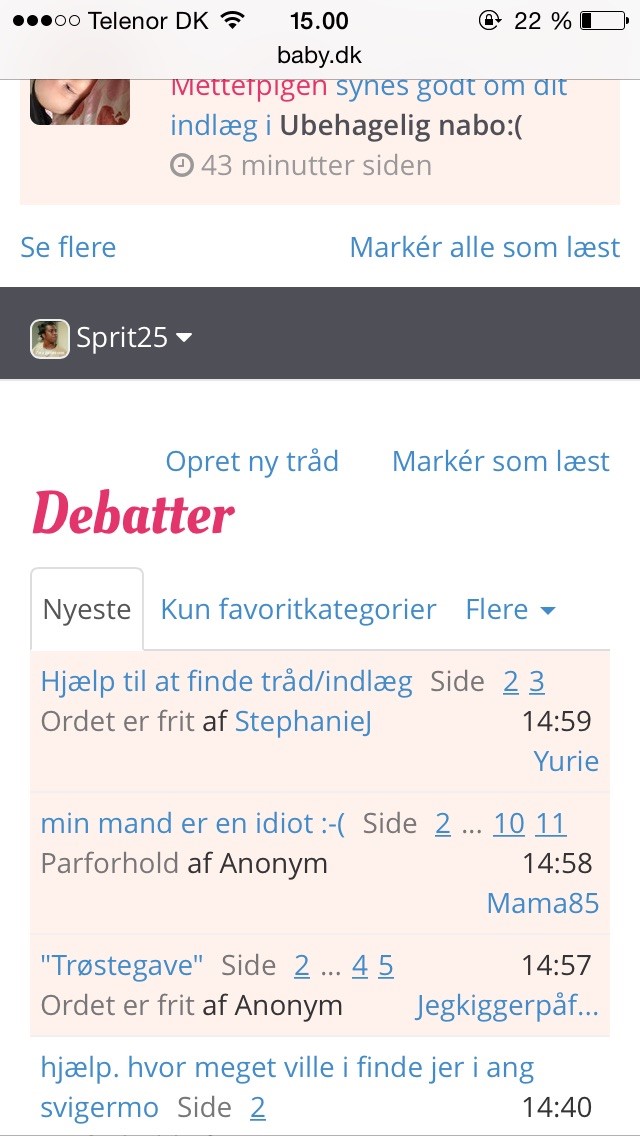The image size is (640, 1136).
Task: Open the Sprit25 user dropdown
Action: tap(112, 338)
